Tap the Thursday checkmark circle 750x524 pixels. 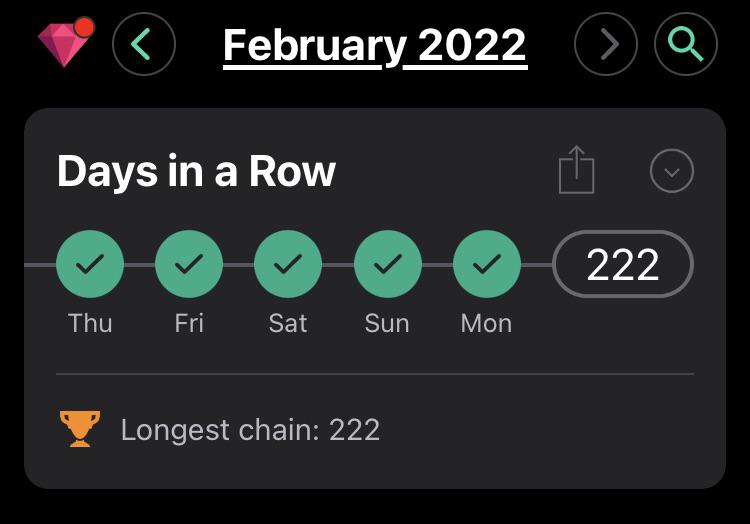pos(90,265)
